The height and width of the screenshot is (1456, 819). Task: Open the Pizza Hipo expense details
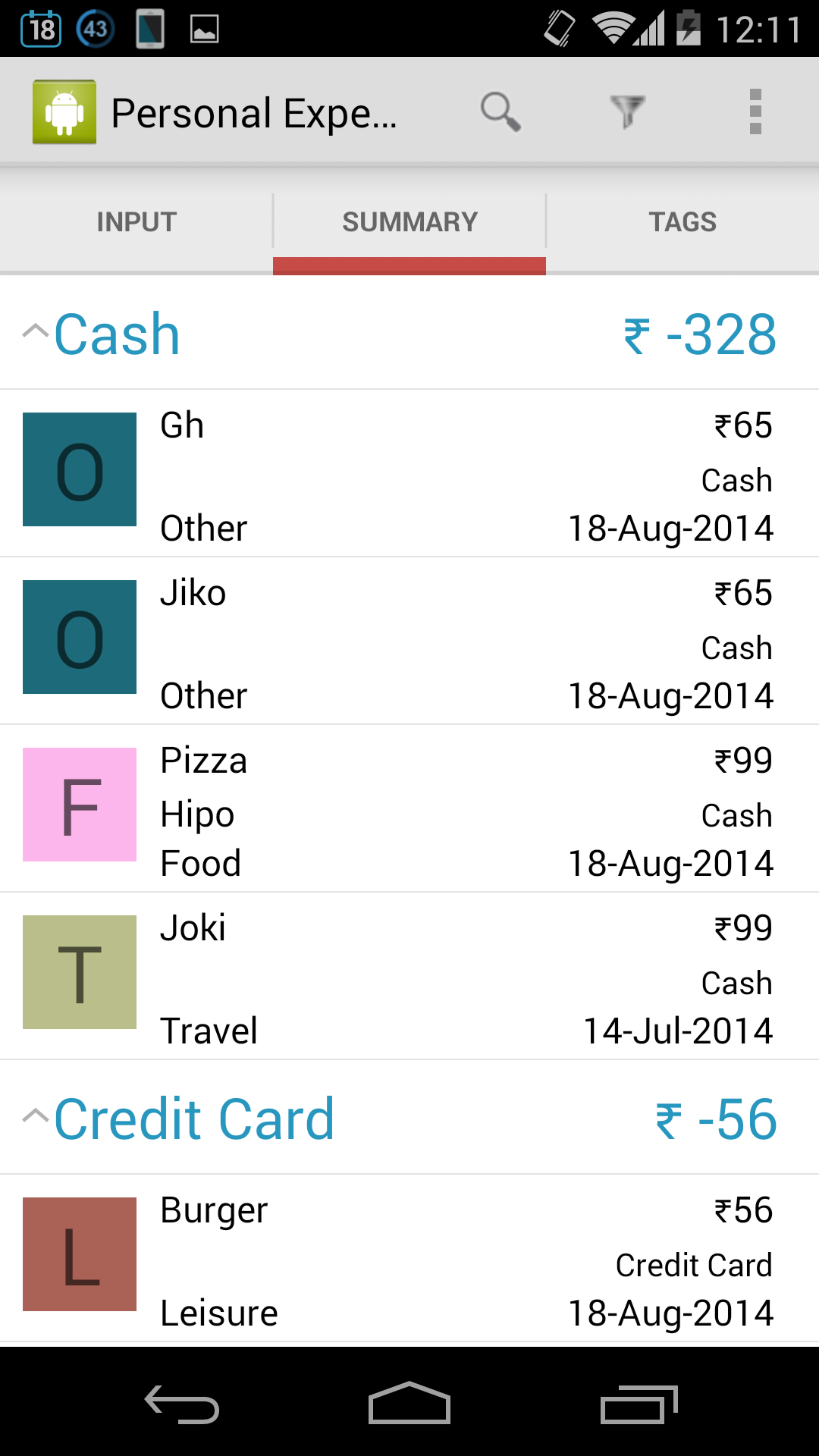pos(409,809)
